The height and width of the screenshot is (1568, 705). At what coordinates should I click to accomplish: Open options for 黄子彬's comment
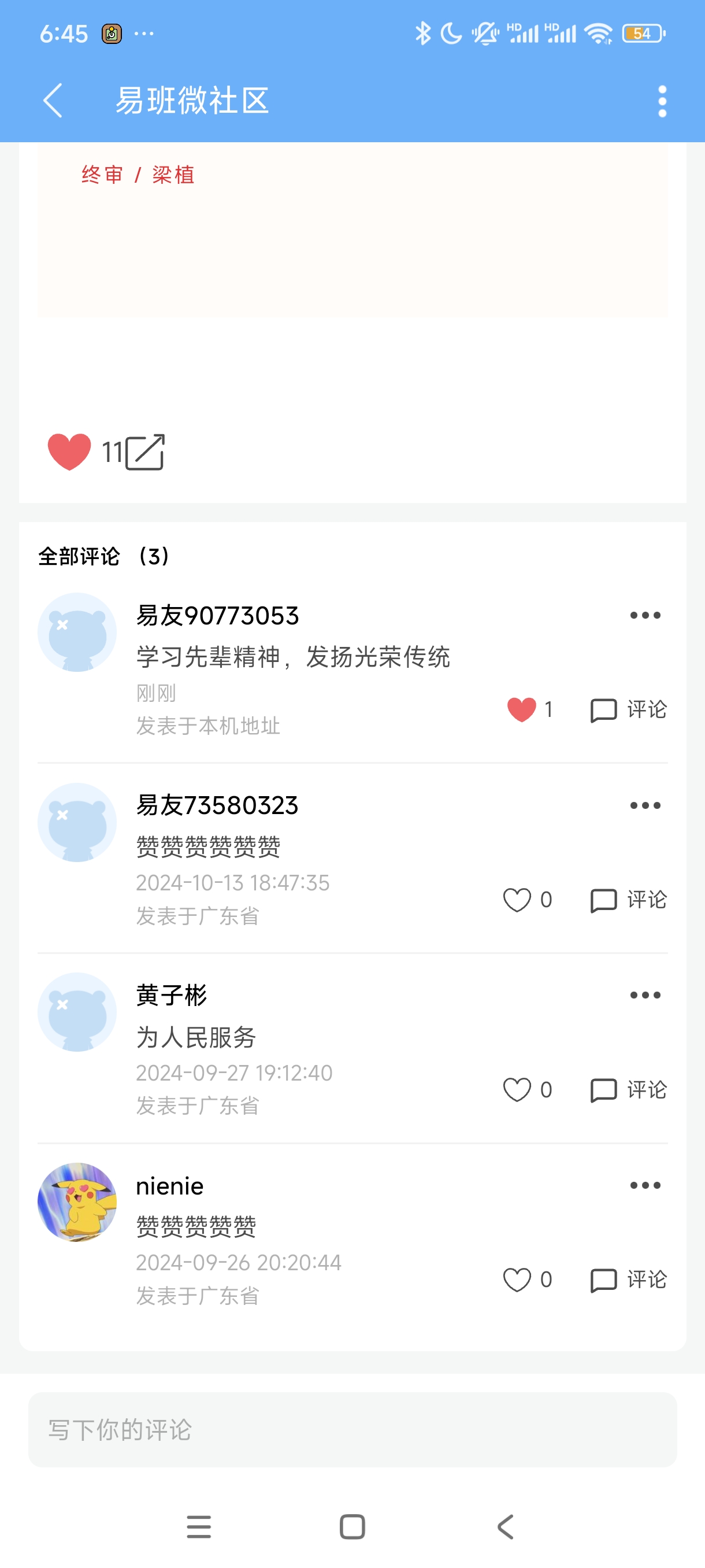pos(645,995)
